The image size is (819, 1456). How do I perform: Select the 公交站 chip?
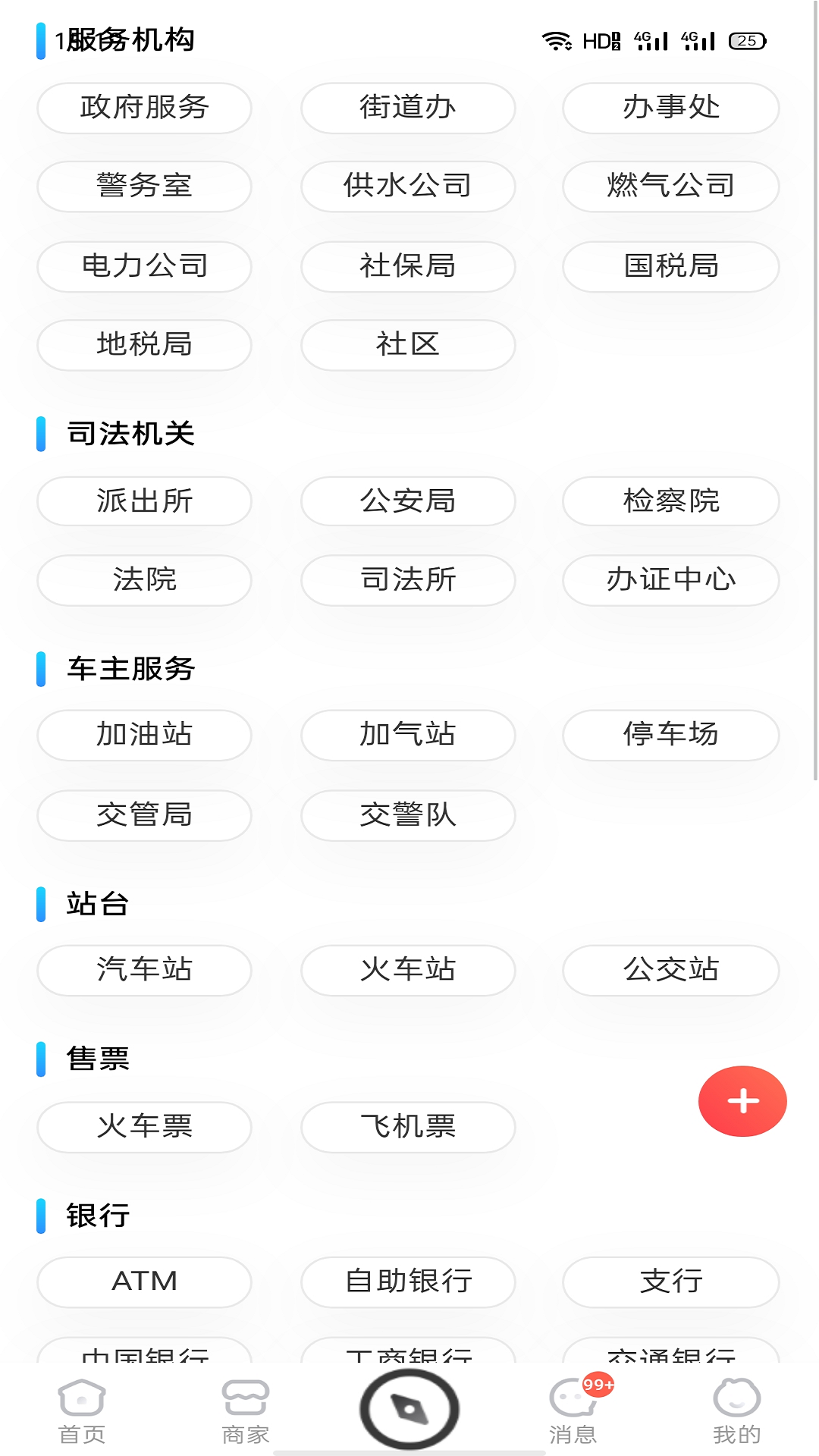coord(670,970)
